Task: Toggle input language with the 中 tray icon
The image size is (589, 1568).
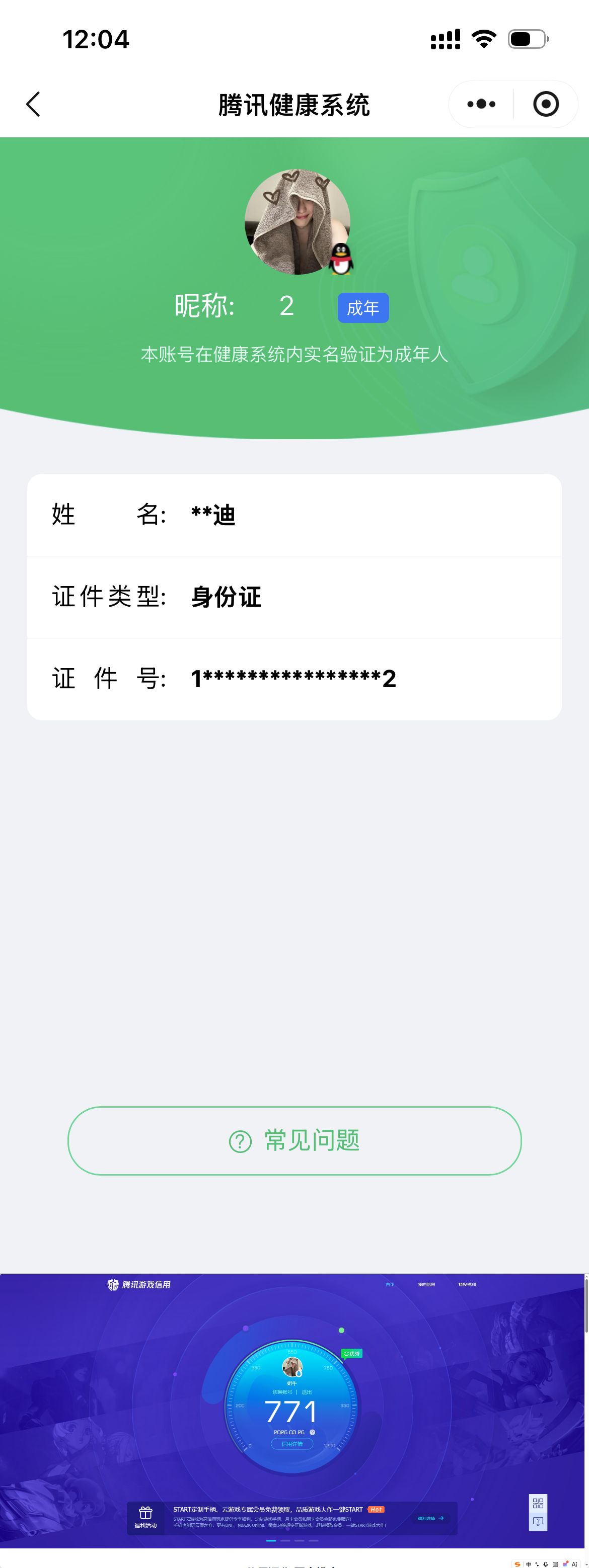Action: (x=529, y=1564)
